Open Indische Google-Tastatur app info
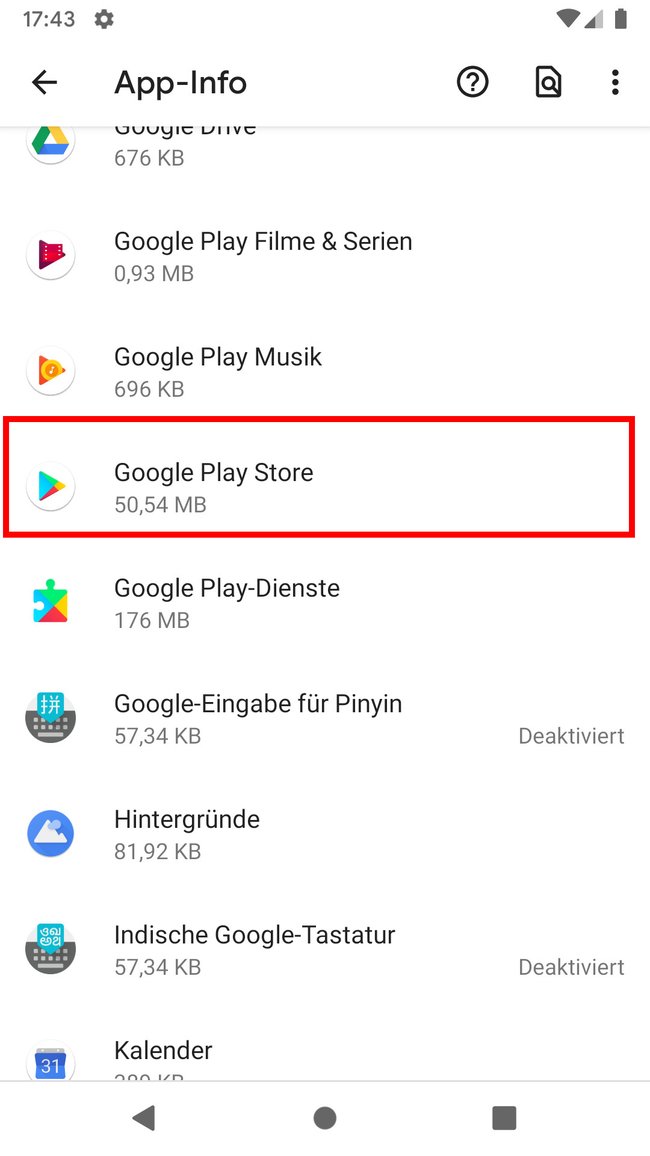 click(325, 950)
